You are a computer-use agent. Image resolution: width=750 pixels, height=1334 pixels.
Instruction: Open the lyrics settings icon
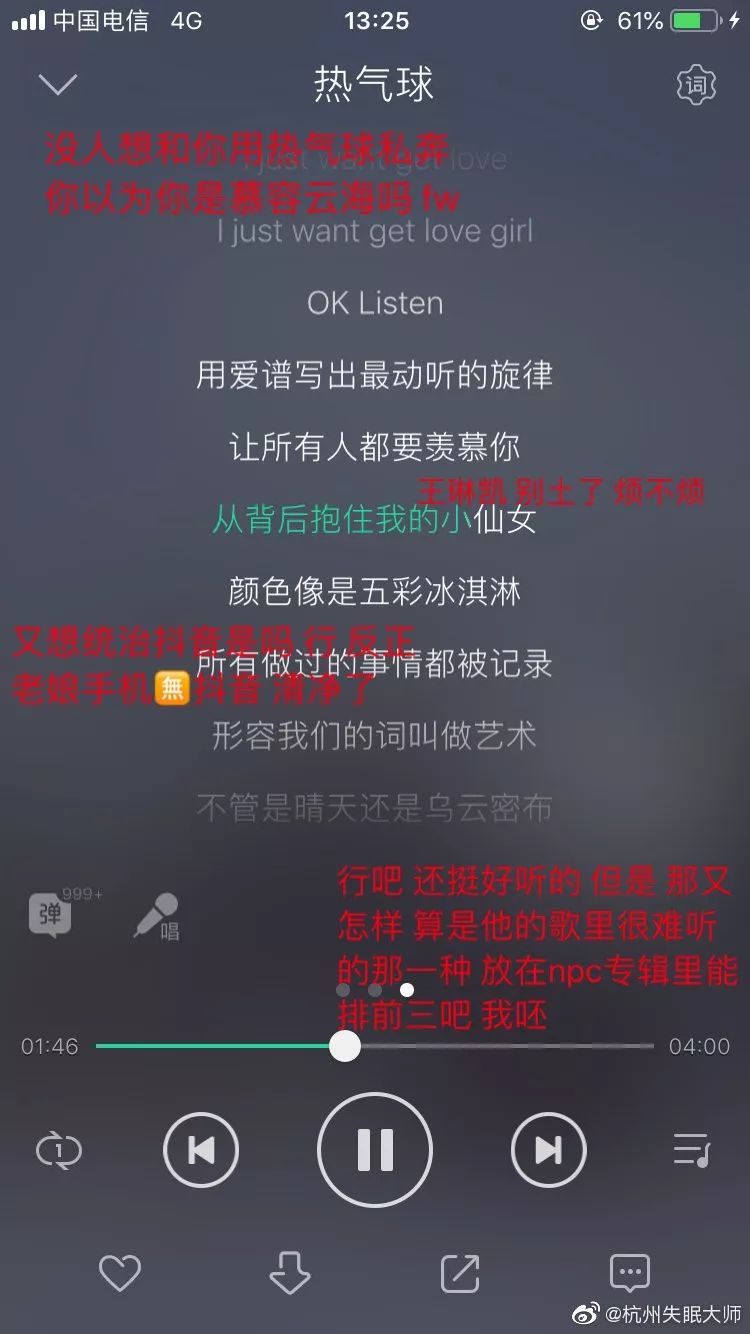696,85
